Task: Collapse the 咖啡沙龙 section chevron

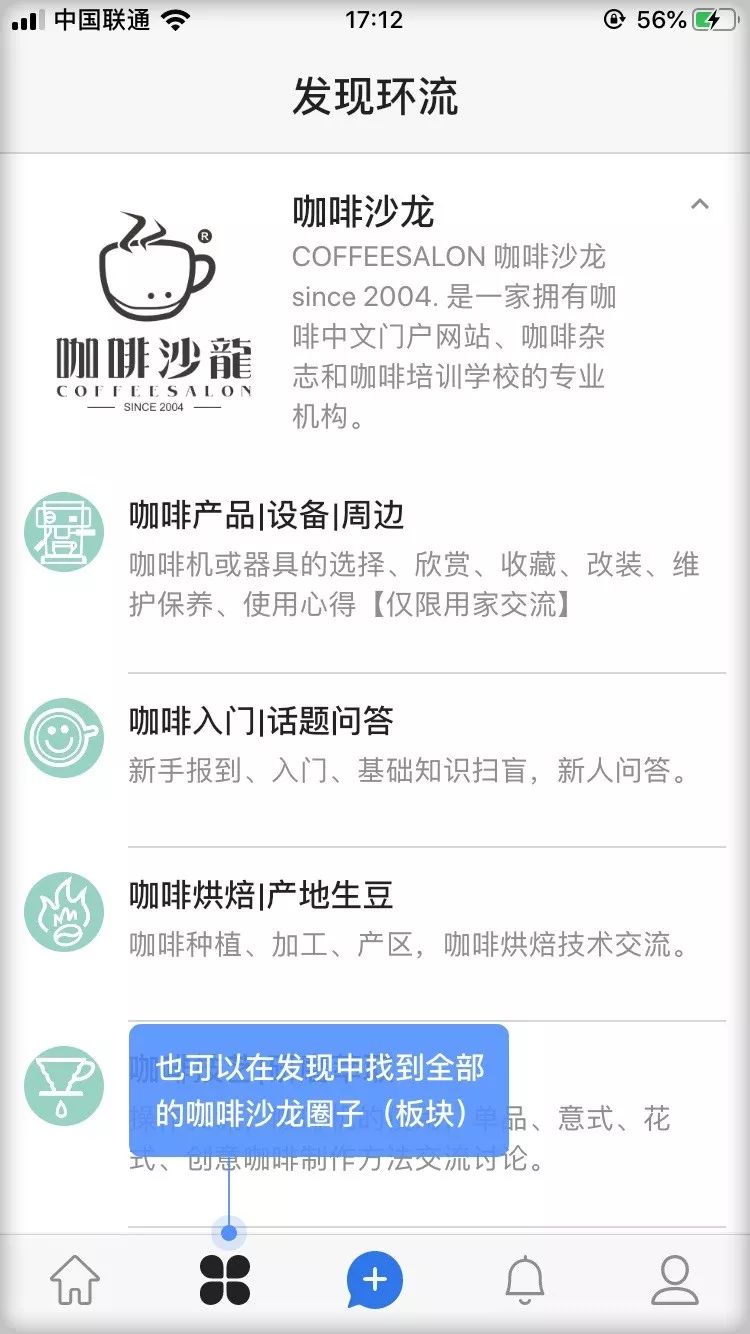Action: pyautogui.click(x=700, y=205)
